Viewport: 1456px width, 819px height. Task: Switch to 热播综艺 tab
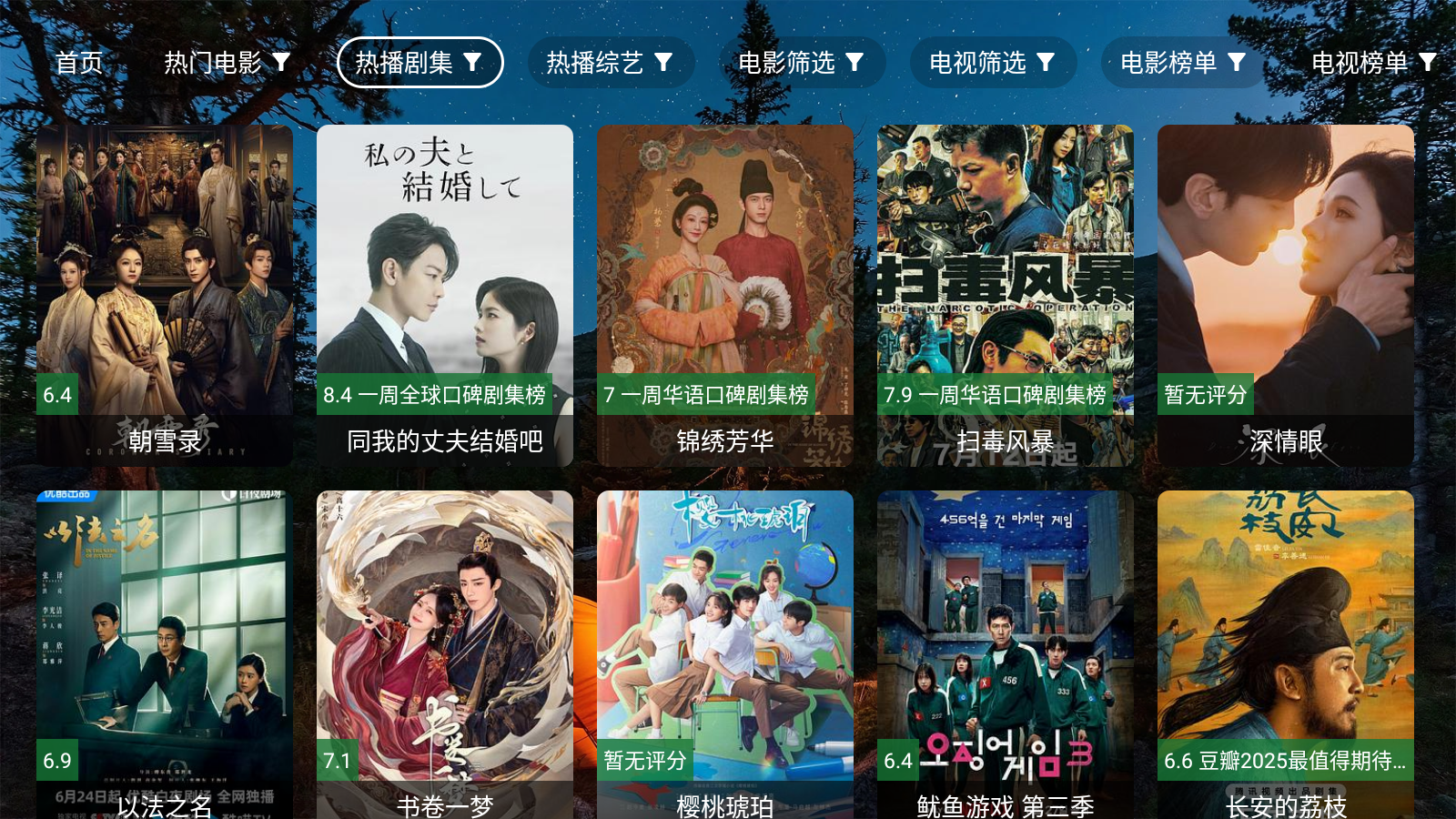(x=610, y=63)
